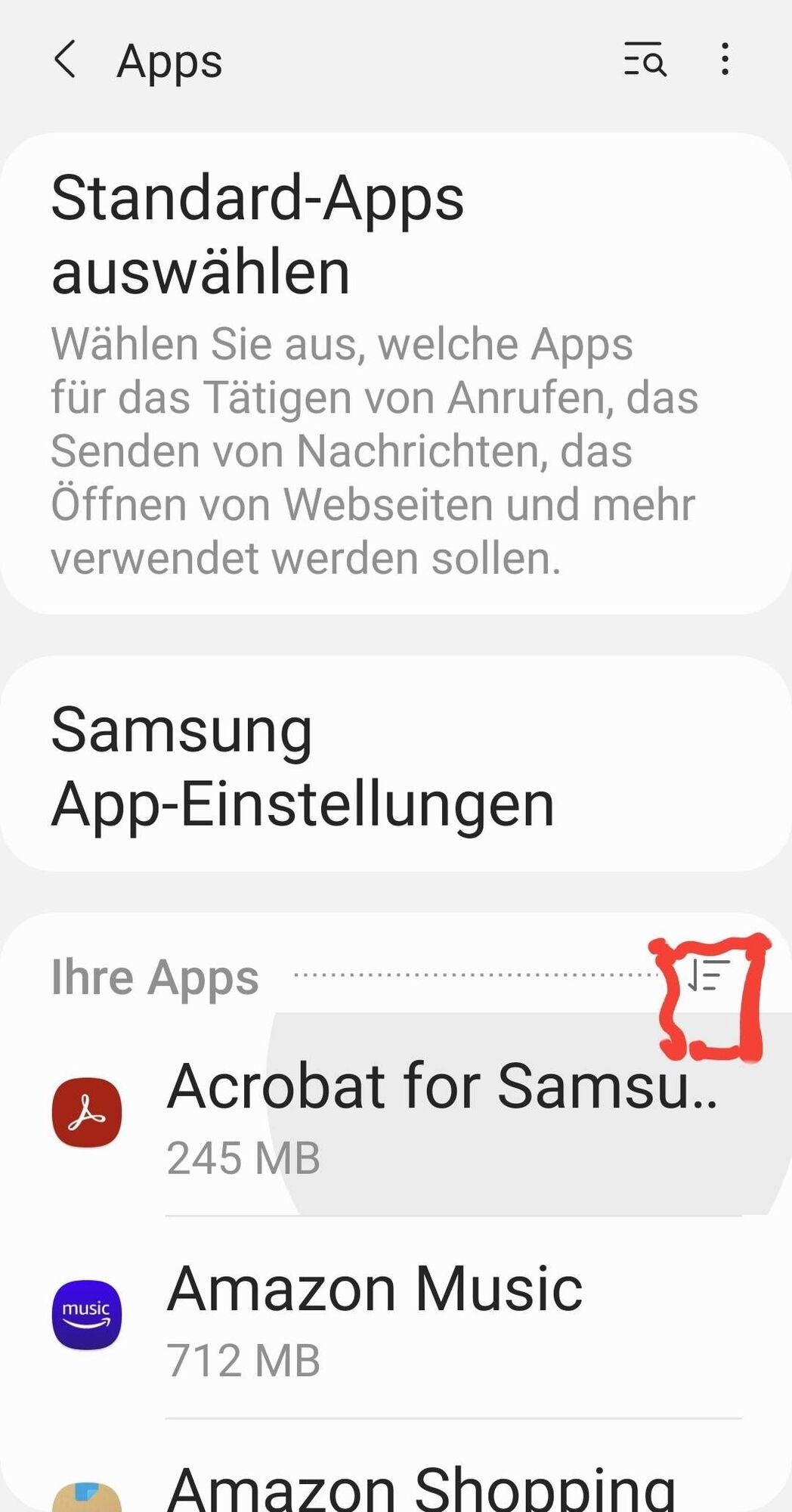
Task: Tap the sort and filter icon
Action: [x=708, y=975]
